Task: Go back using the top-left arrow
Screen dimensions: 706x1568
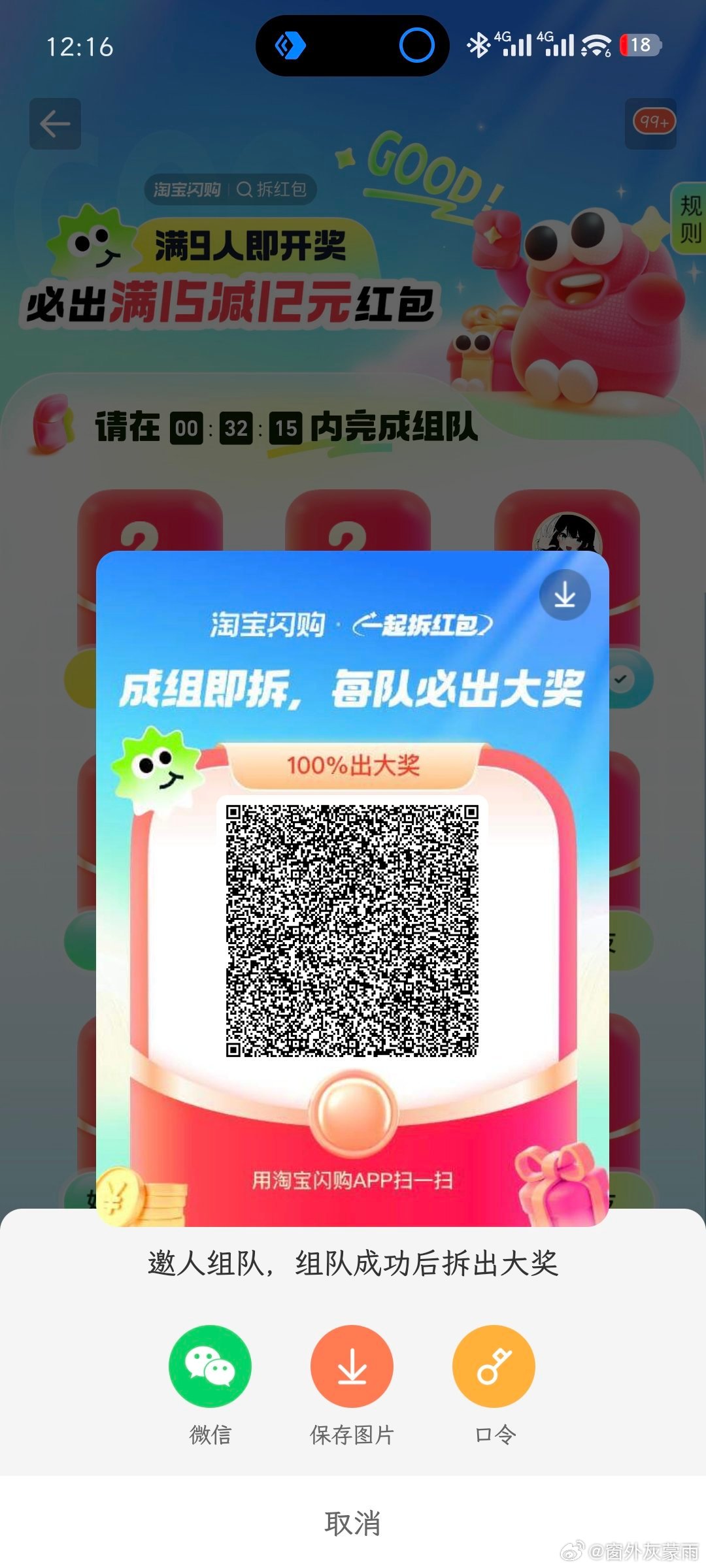Action: pos(55,123)
